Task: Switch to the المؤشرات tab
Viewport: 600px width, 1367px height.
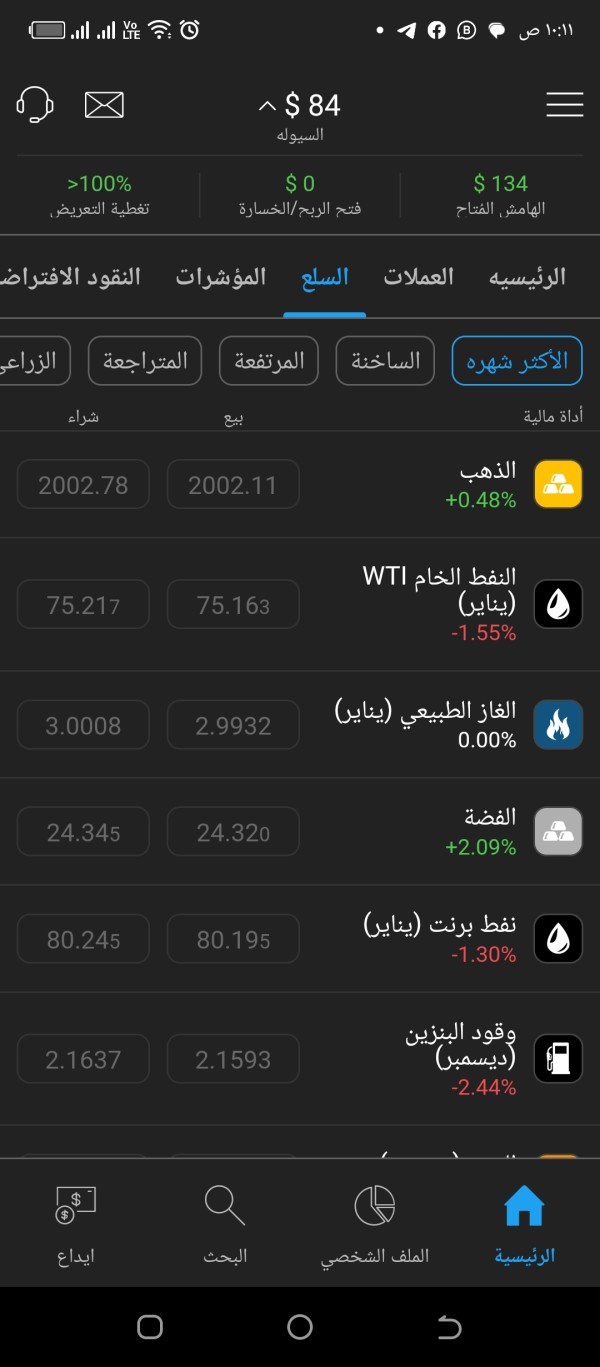Action: tap(221, 277)
